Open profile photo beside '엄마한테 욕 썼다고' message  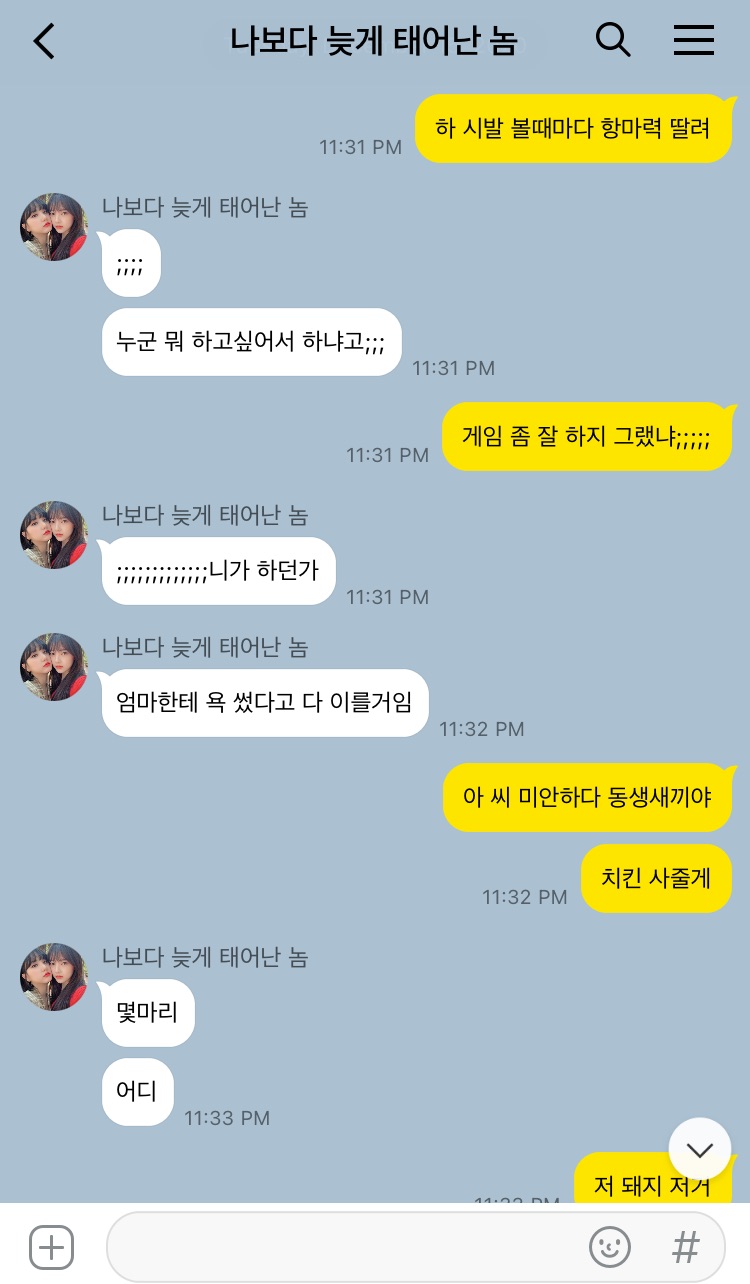(54, 667)
